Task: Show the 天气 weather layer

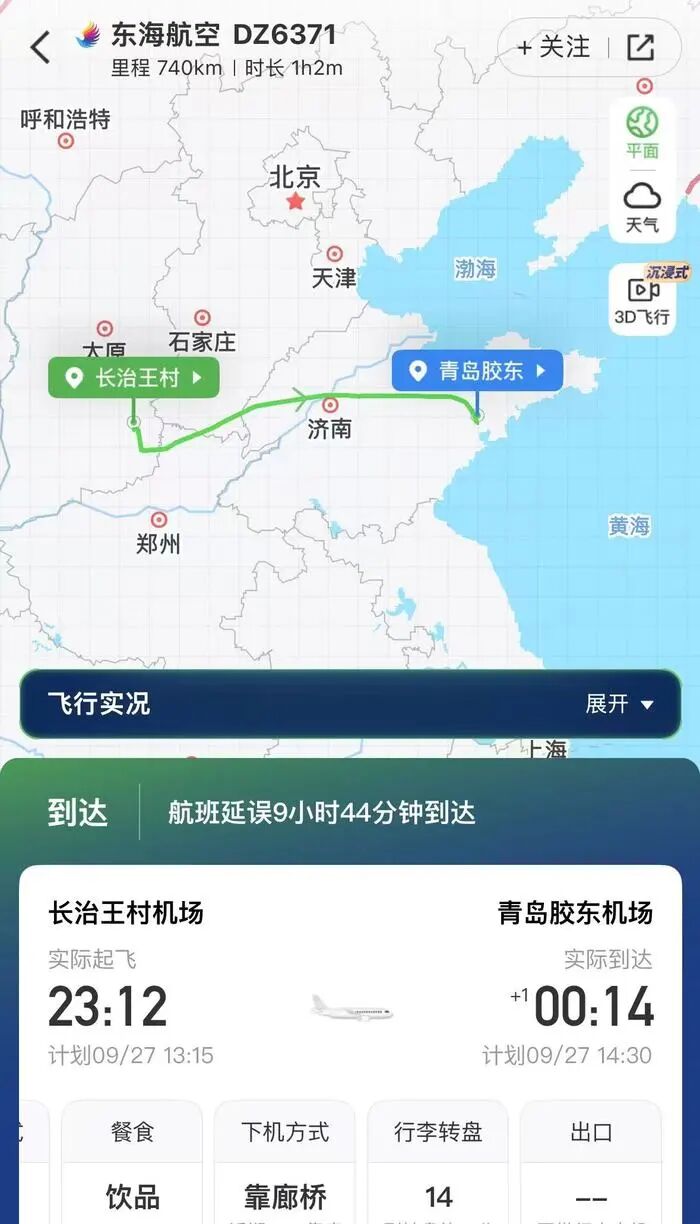Action: coord(642,207)
